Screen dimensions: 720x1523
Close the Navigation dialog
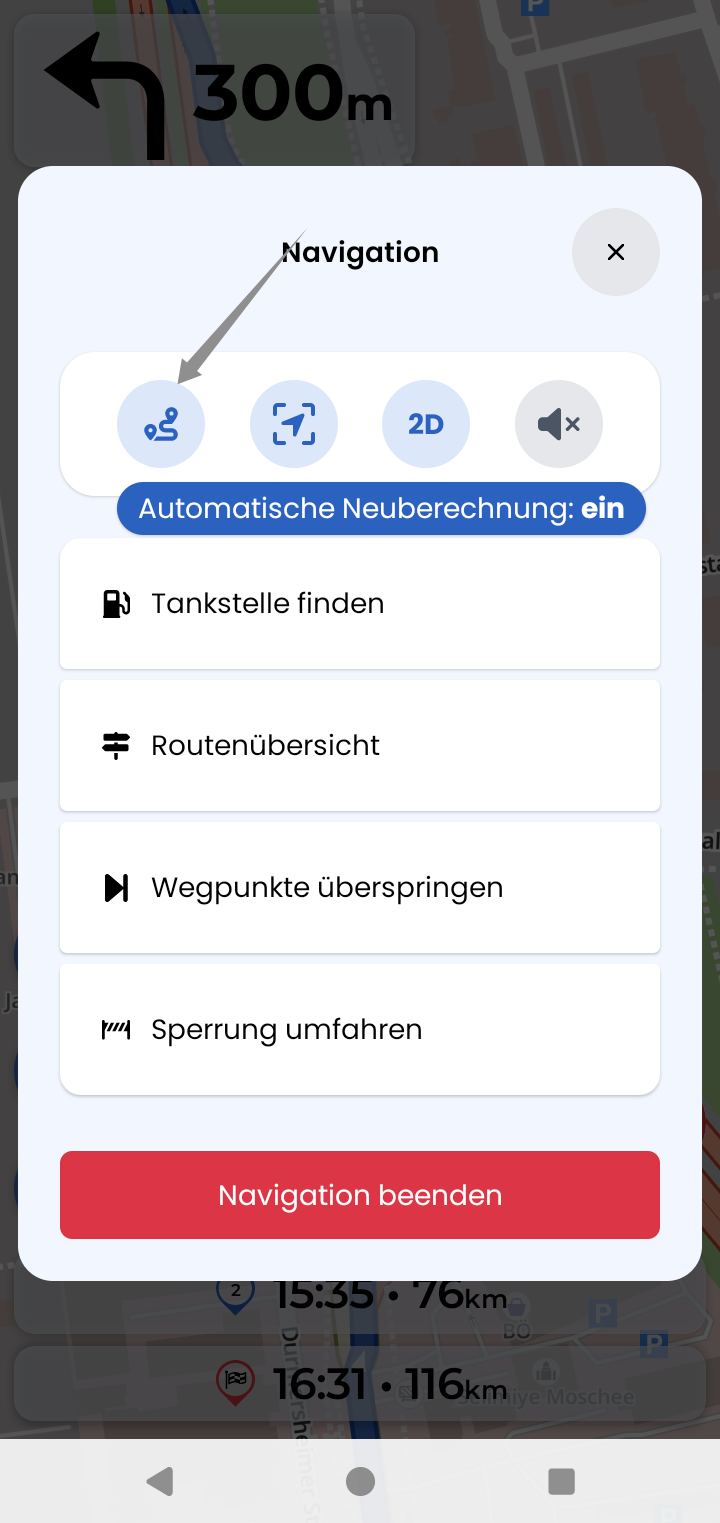click(615, 252)
